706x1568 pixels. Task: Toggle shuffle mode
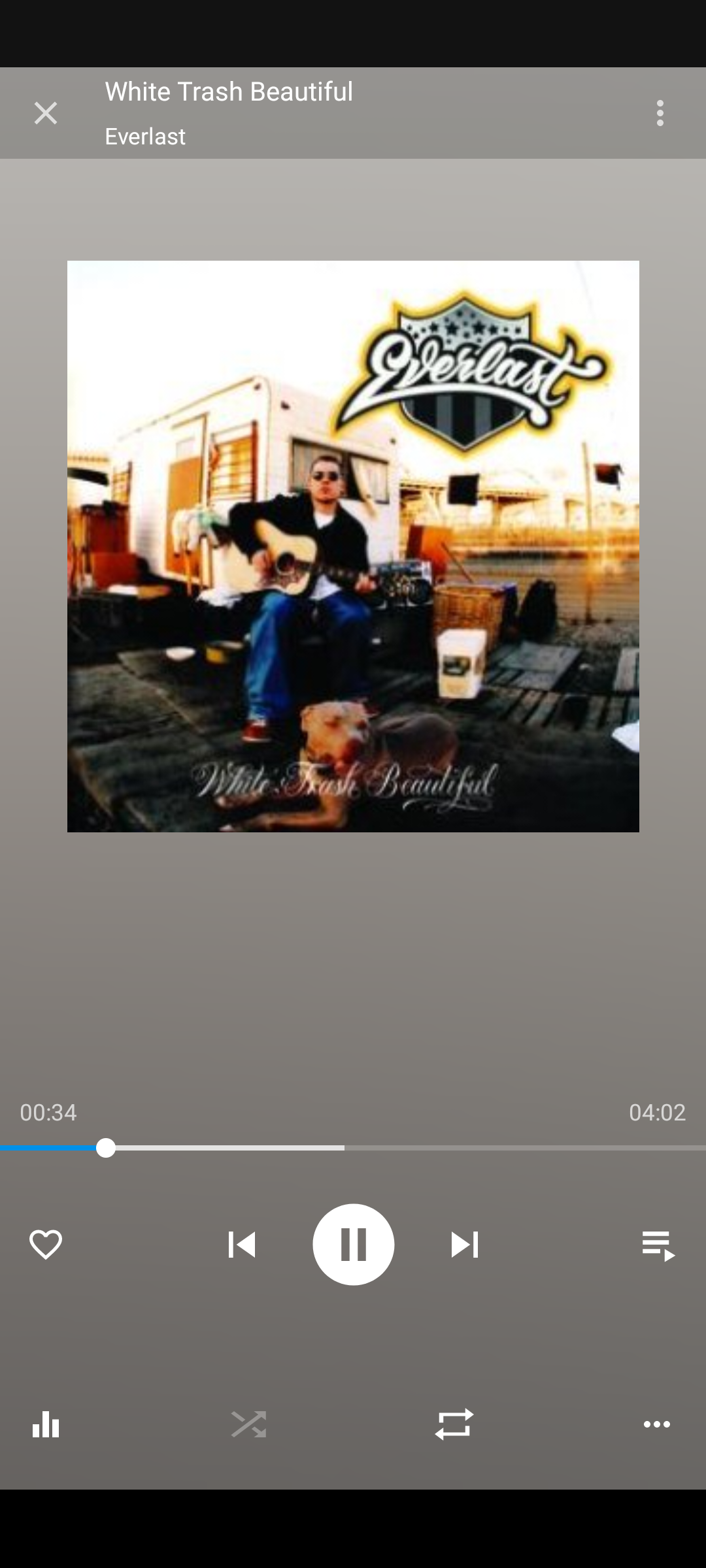point(249,1424)
